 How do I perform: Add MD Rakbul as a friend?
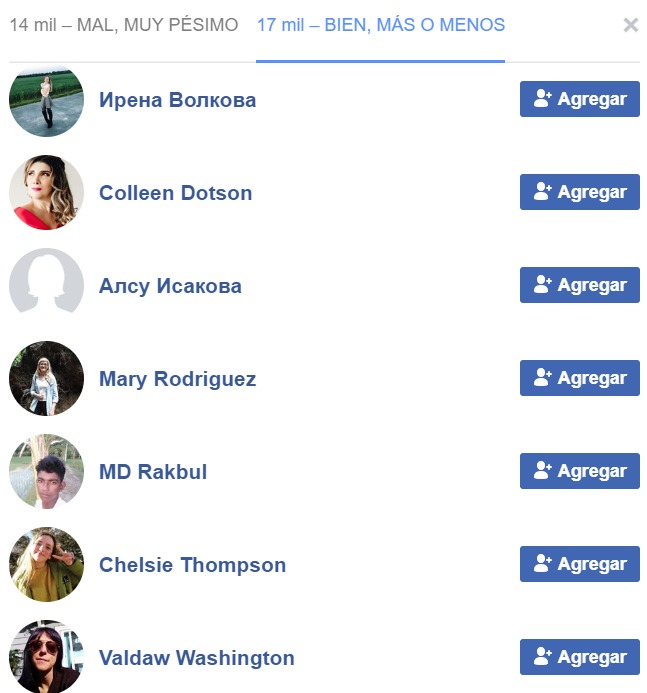(579, 471)
